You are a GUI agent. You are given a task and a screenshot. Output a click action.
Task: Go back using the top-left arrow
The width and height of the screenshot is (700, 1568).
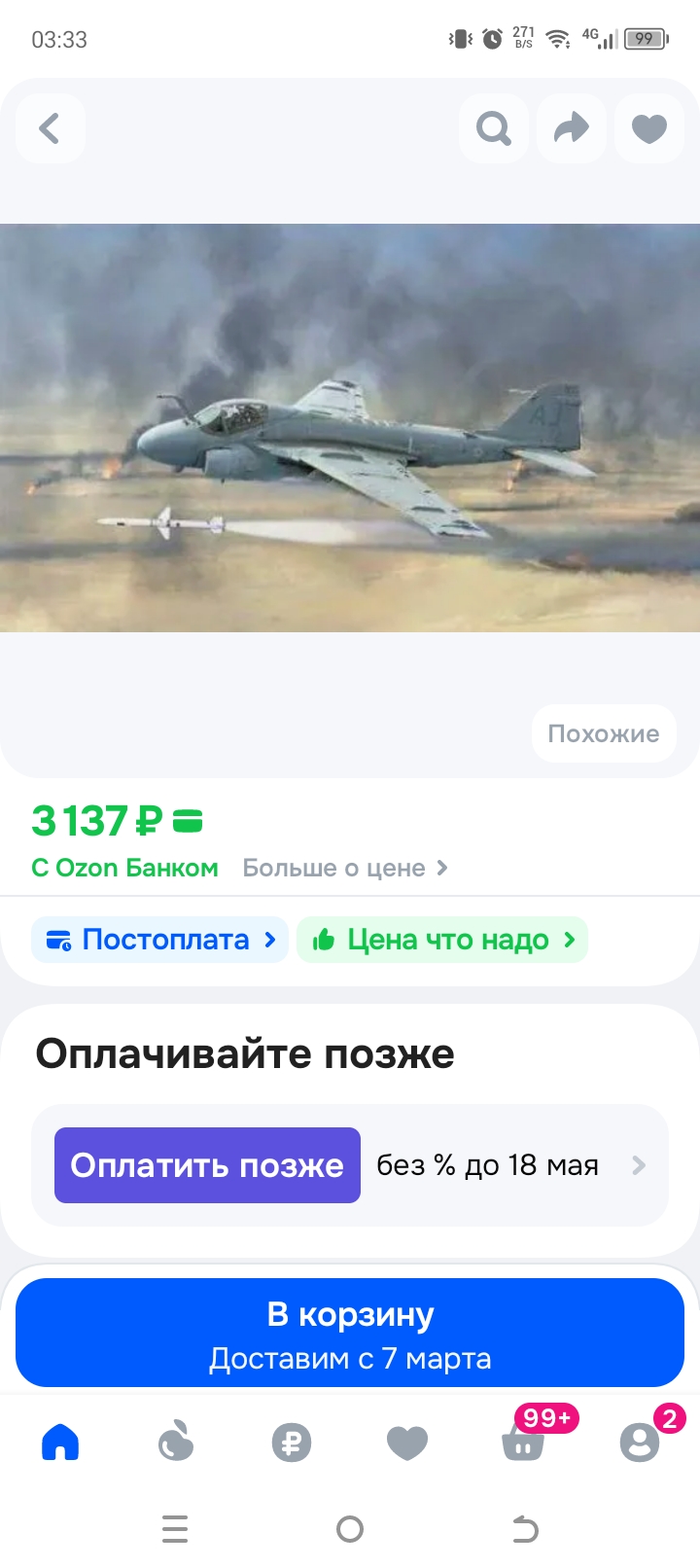[50, 128]
